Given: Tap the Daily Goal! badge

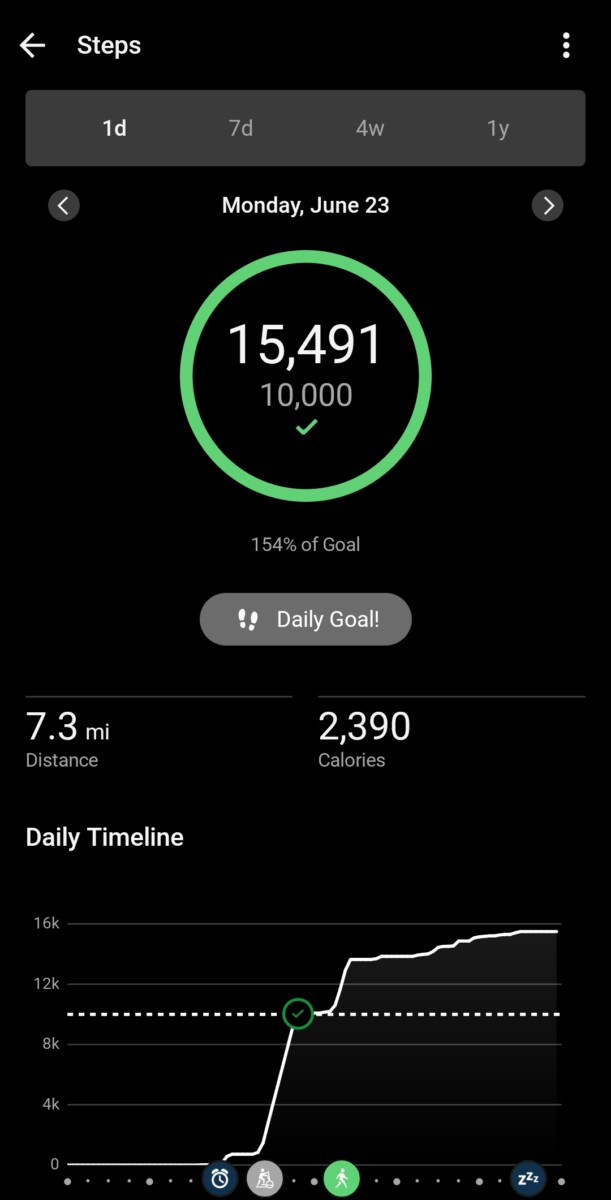Looking at the screenshot, I should 306,619.
